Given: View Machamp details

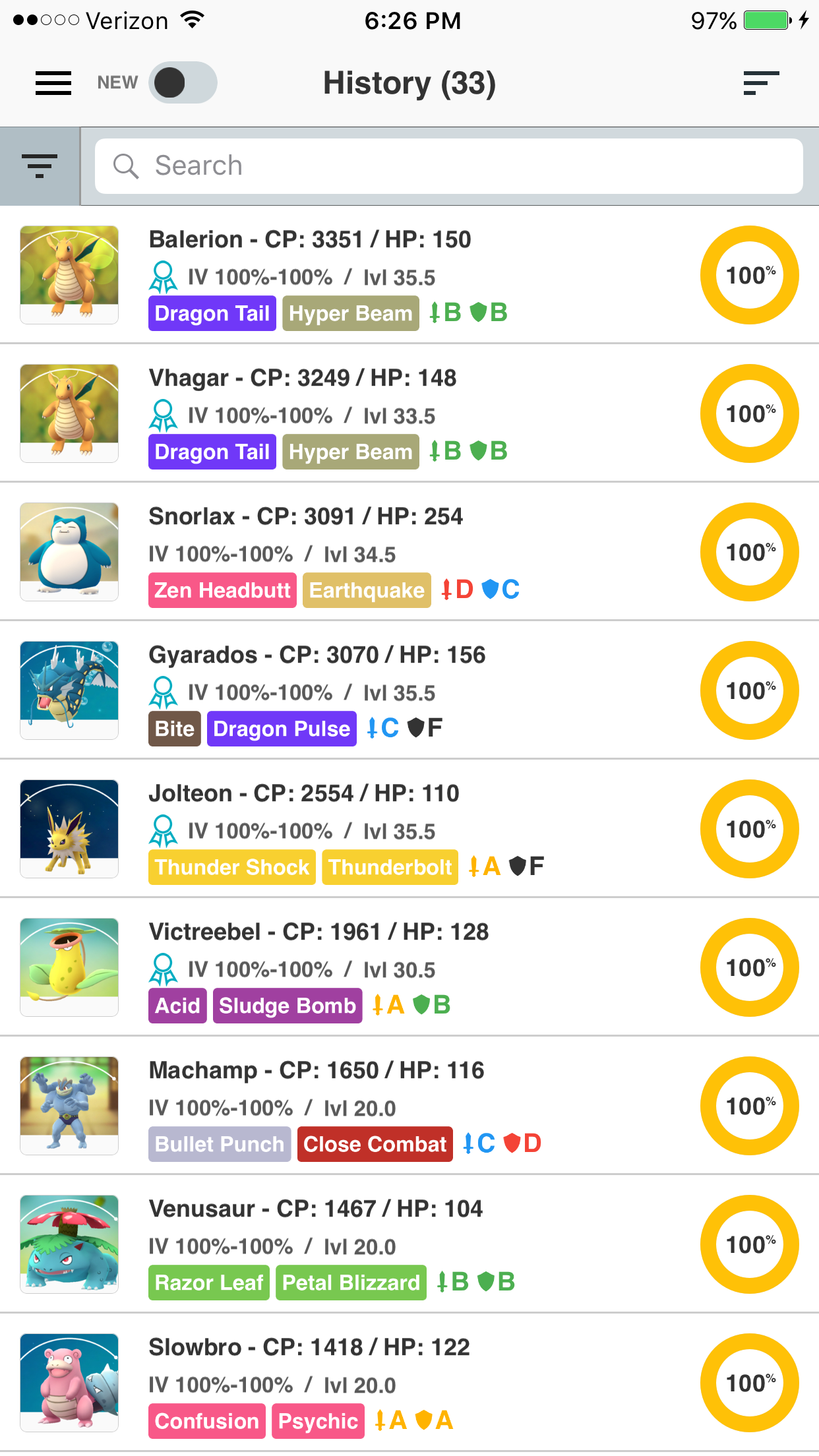Looking at the screenshot, I should [409, 1106].
